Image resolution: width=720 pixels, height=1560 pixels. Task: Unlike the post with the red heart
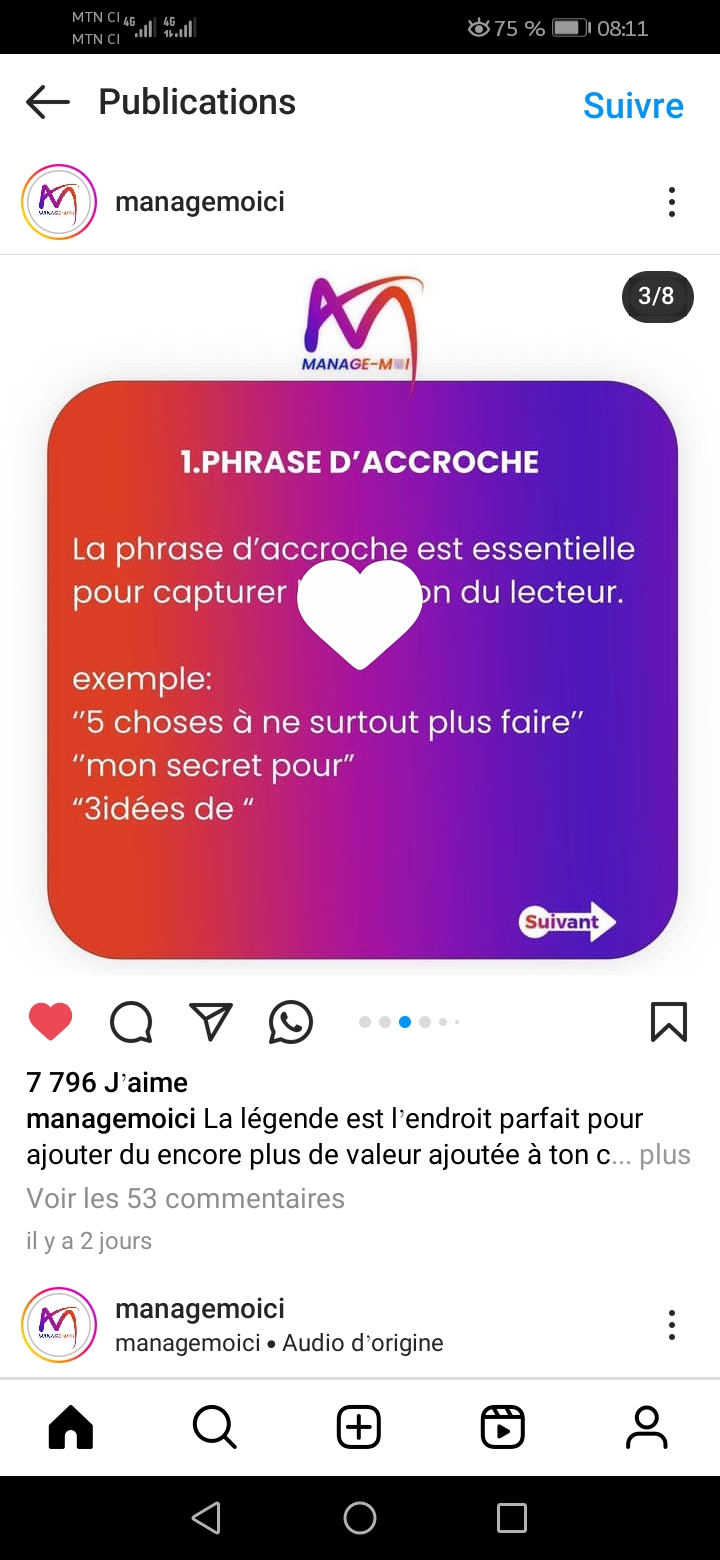51,1022
